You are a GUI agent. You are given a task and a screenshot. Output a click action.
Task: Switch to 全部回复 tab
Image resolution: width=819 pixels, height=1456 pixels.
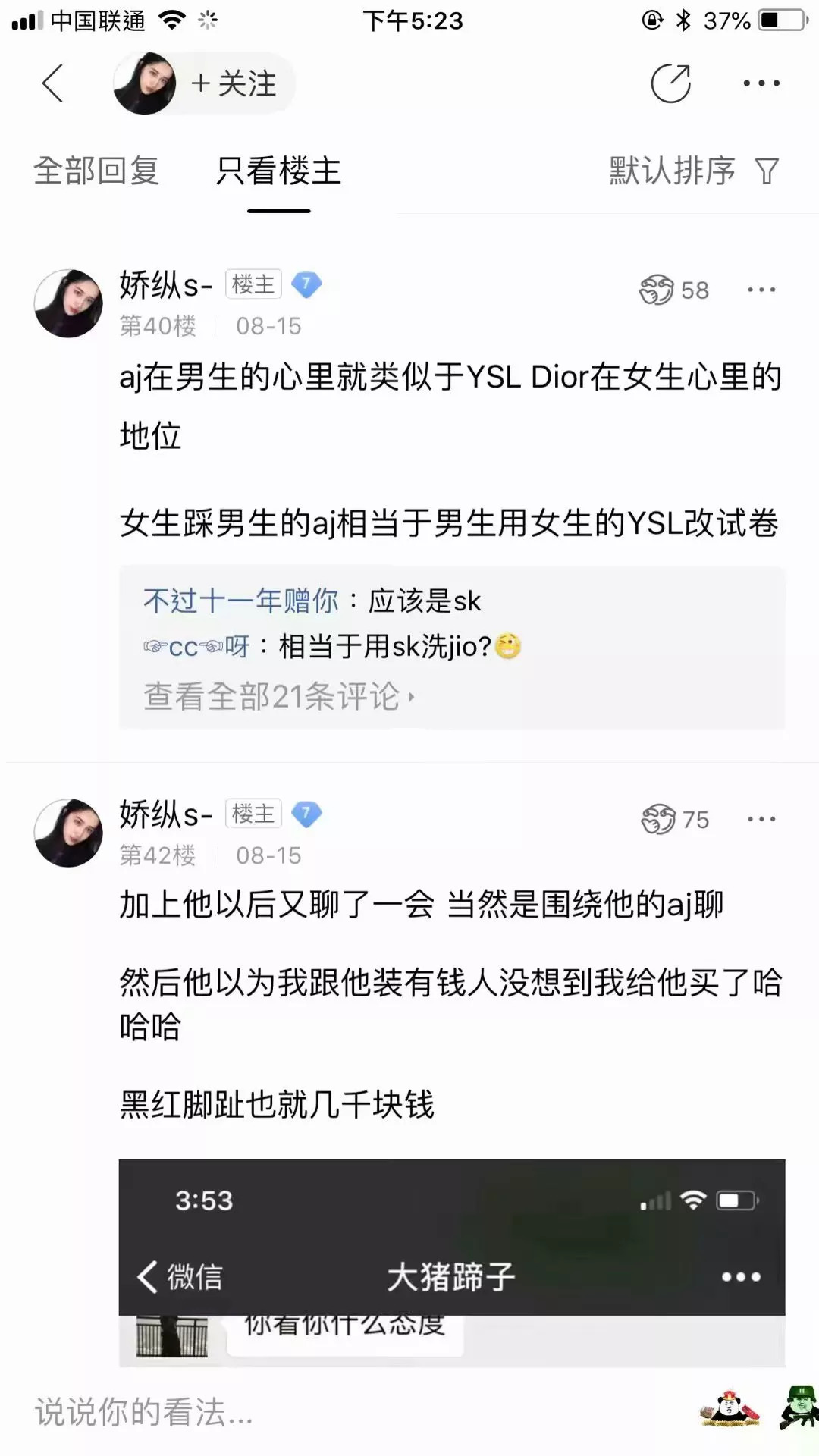(x=96, y=171)
